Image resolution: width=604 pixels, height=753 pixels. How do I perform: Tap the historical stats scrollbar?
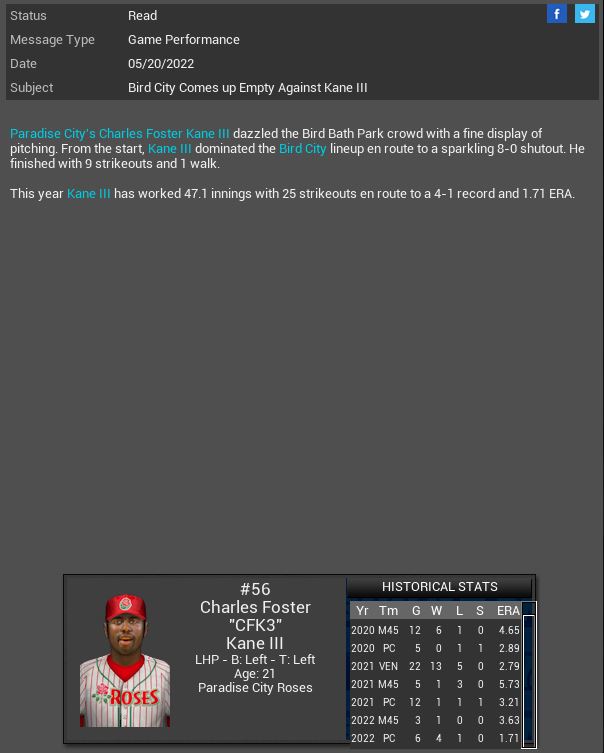point(529,672)
